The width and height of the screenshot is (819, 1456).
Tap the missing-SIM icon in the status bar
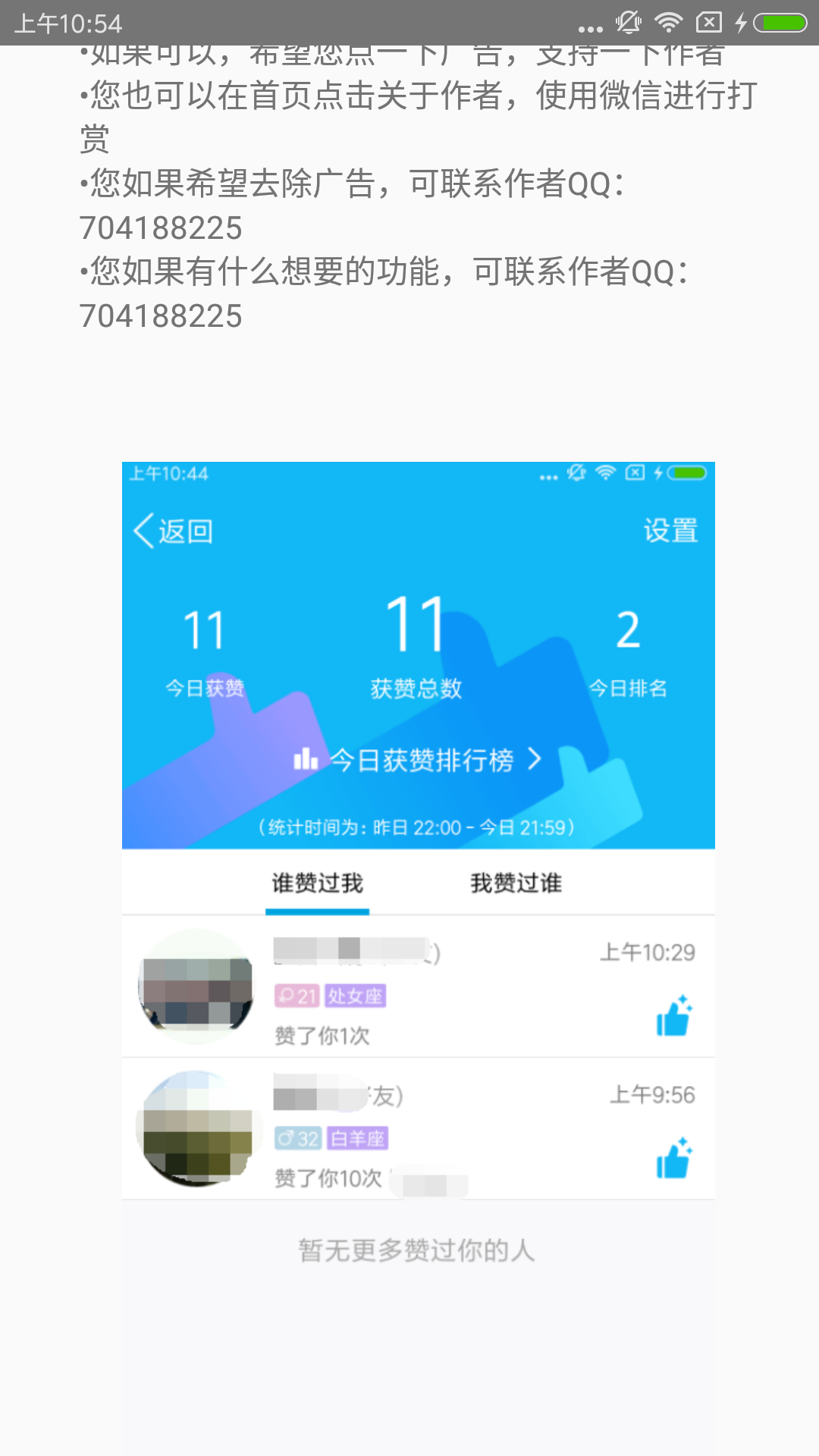(707, 22)
